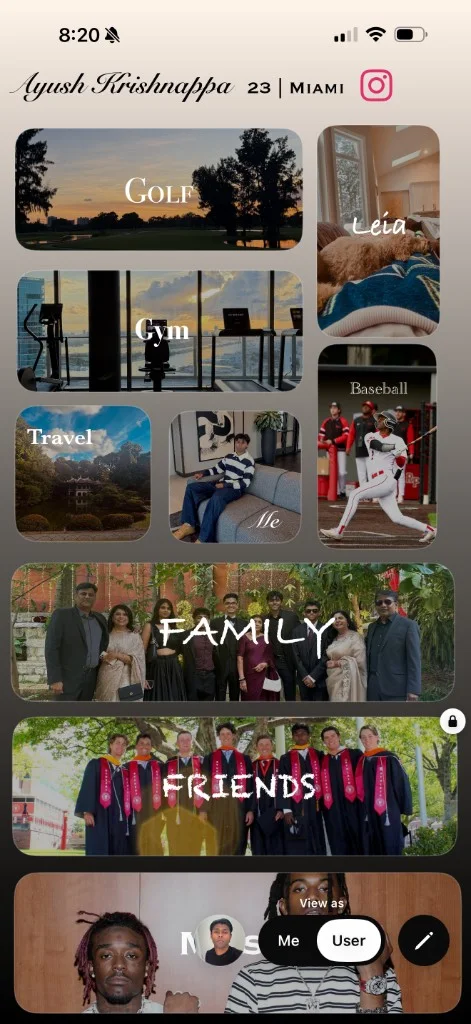Viewport: 471px width, 1024px height.
Task: Open the Music tile with two artists
Action: tap(238, 942)
